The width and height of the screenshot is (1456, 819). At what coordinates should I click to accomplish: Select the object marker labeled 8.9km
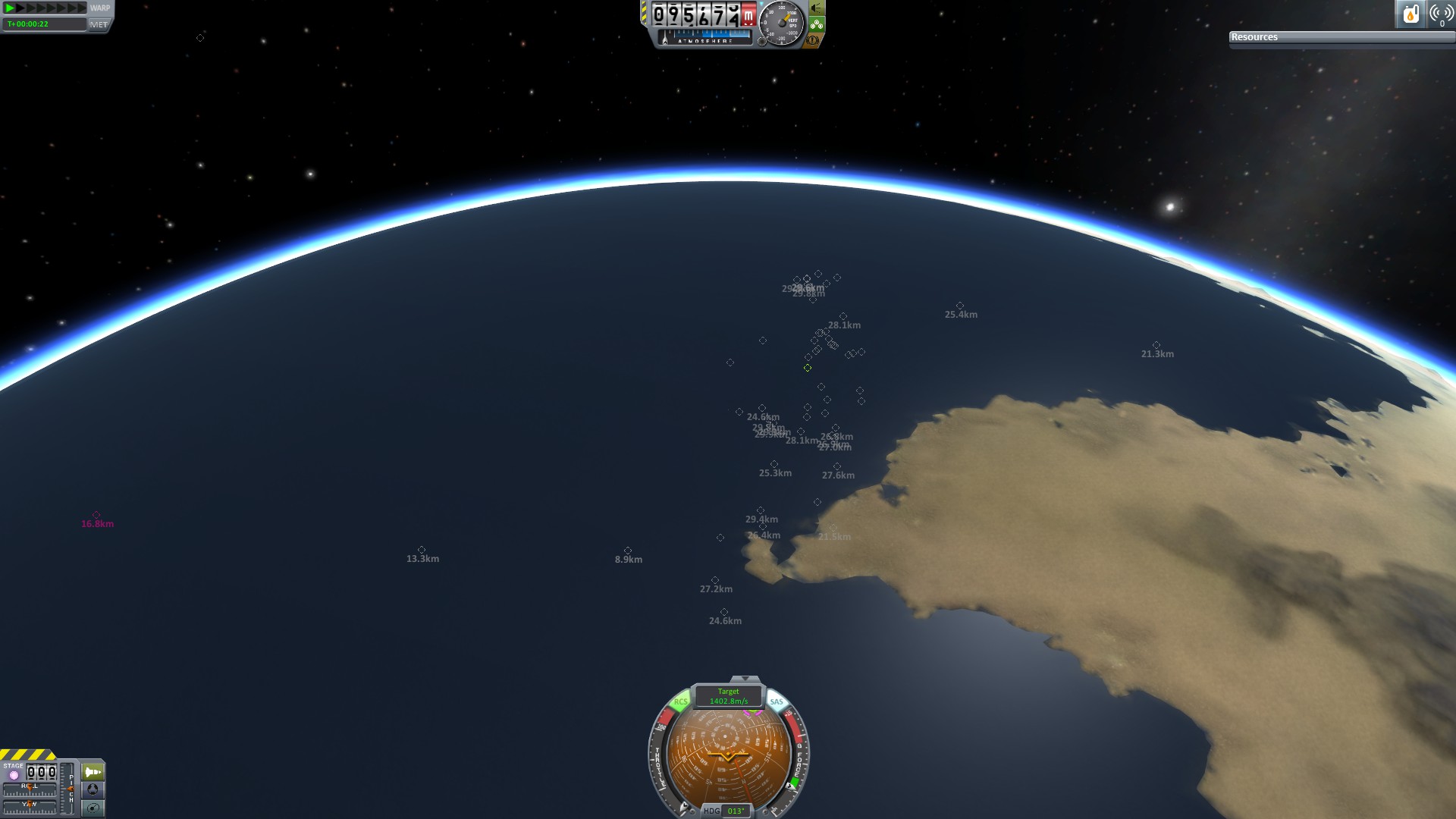(x=628, y=551)
